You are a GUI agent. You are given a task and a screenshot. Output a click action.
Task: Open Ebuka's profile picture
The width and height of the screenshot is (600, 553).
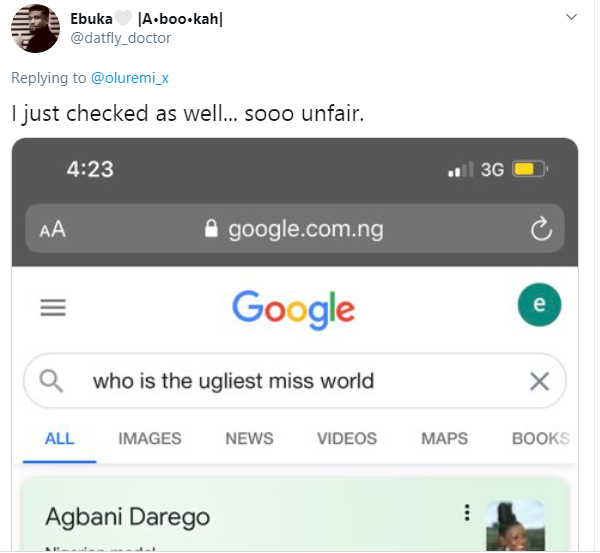point(35,29)
